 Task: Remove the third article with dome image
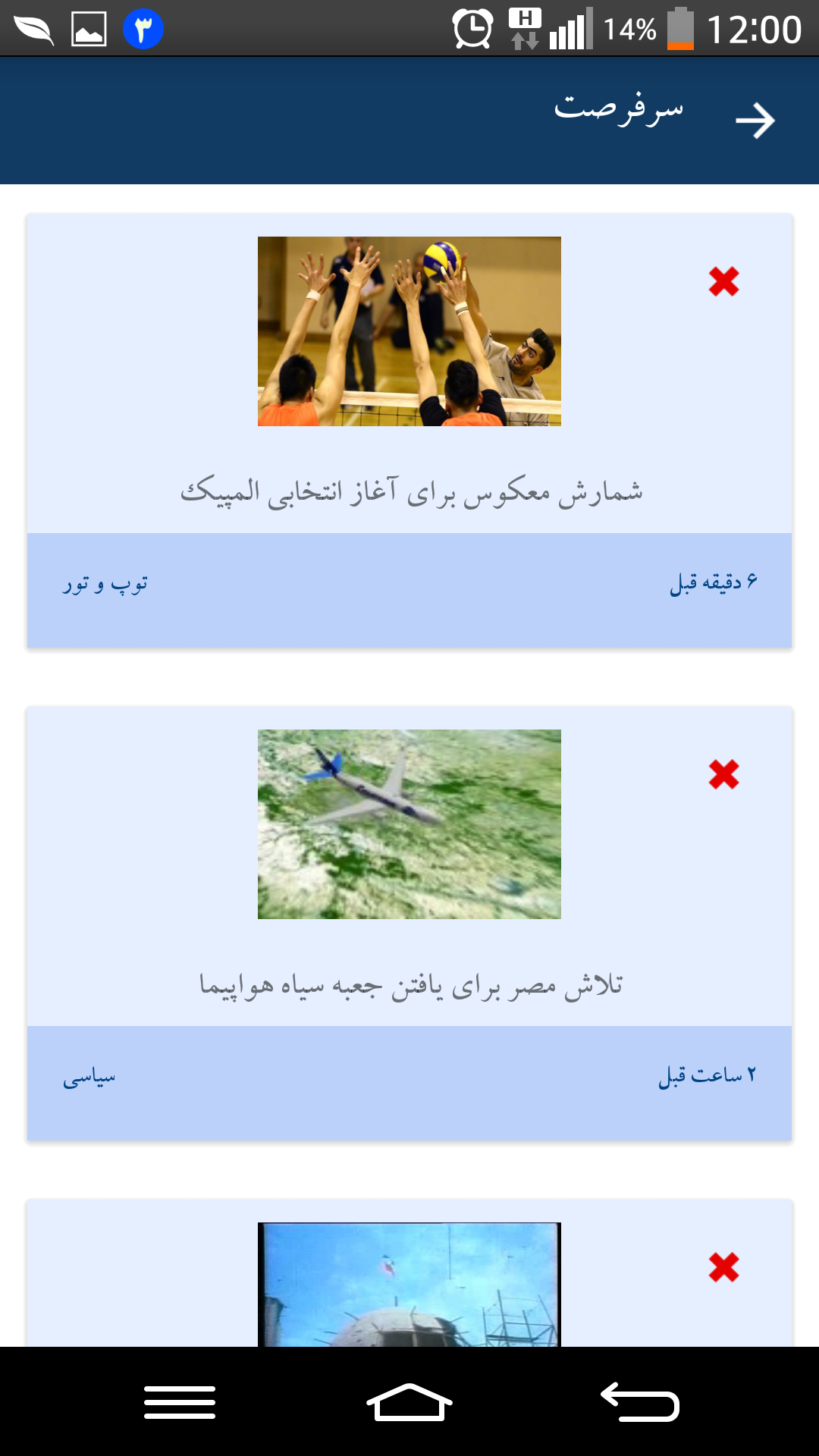723,1267
